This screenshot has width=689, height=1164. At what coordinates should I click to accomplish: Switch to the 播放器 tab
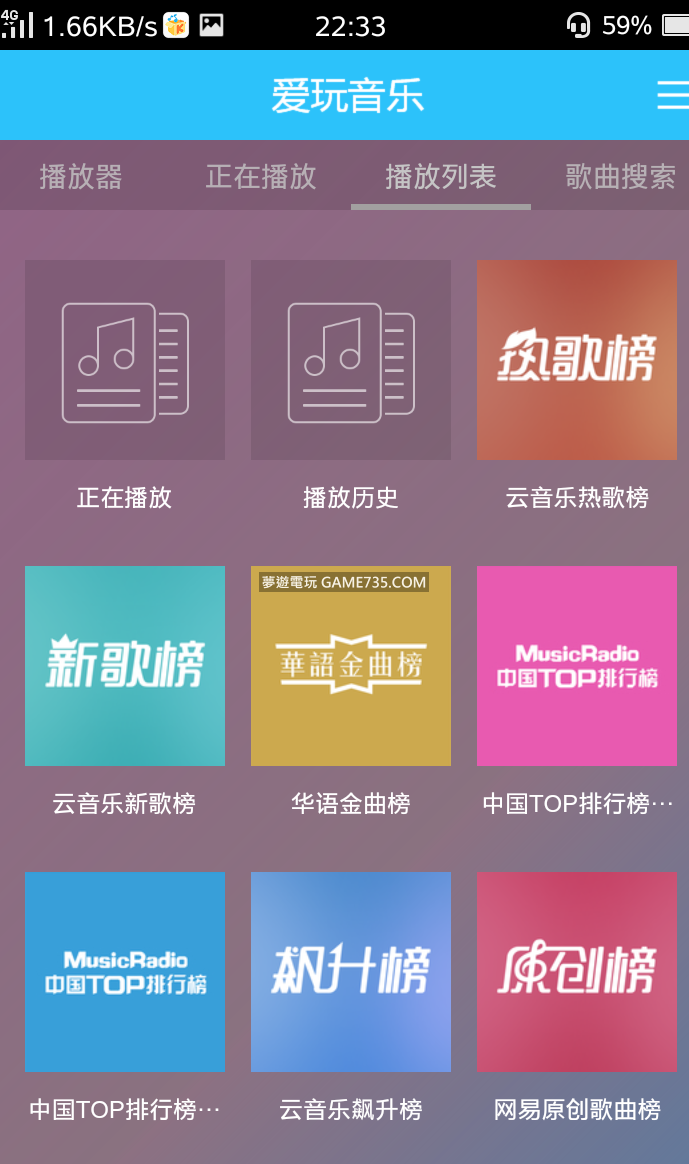81,177
